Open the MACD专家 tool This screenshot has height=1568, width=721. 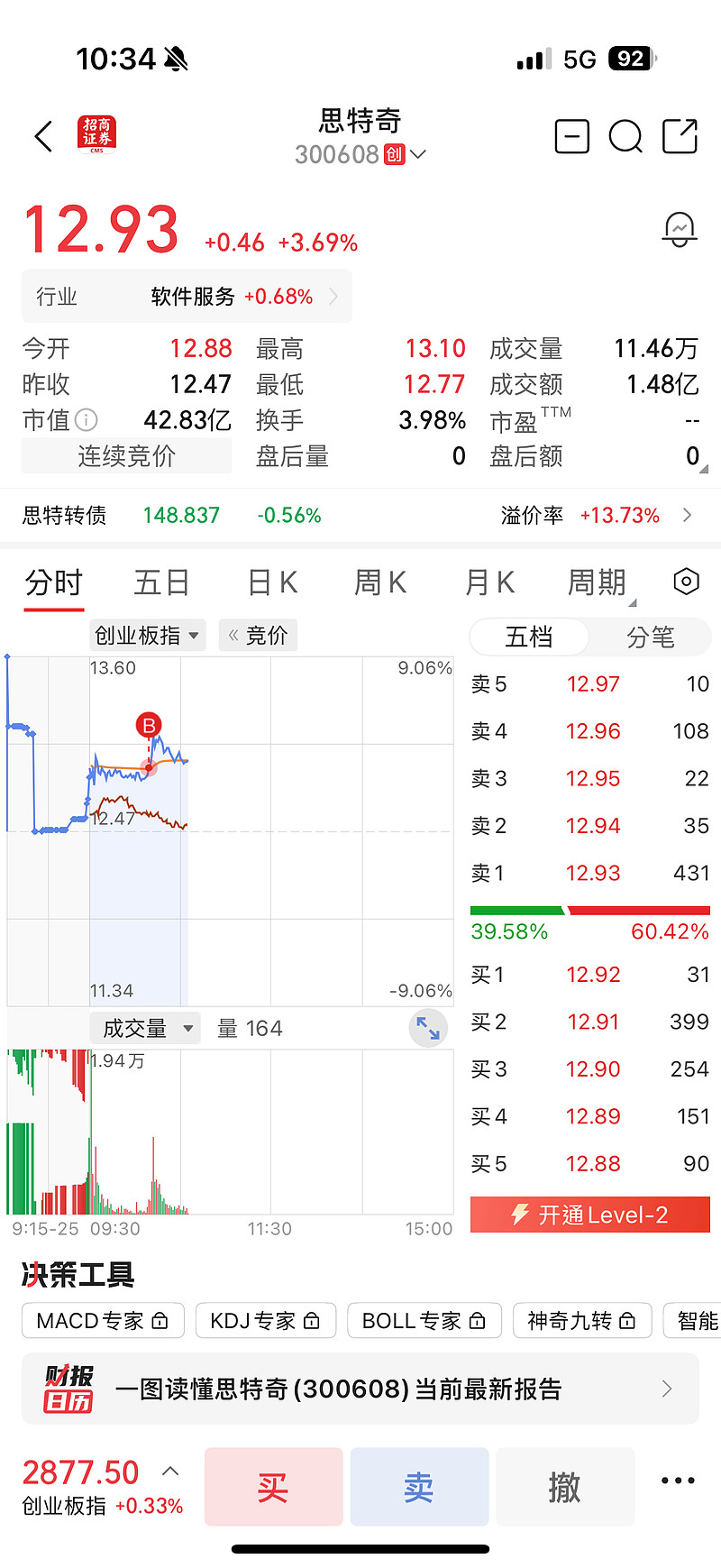click(103, 1321)
